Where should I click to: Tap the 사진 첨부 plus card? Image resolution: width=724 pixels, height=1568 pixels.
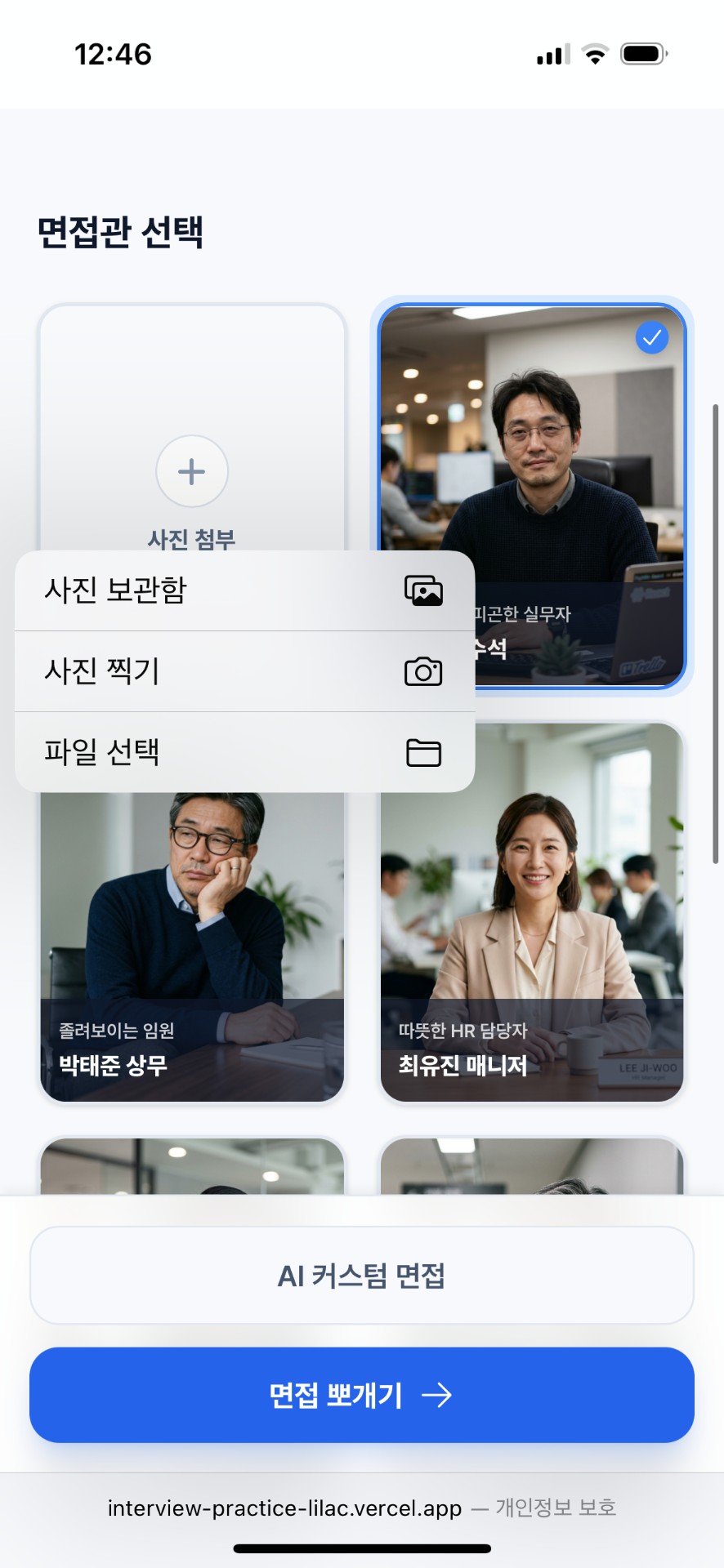tap(192, 471)
